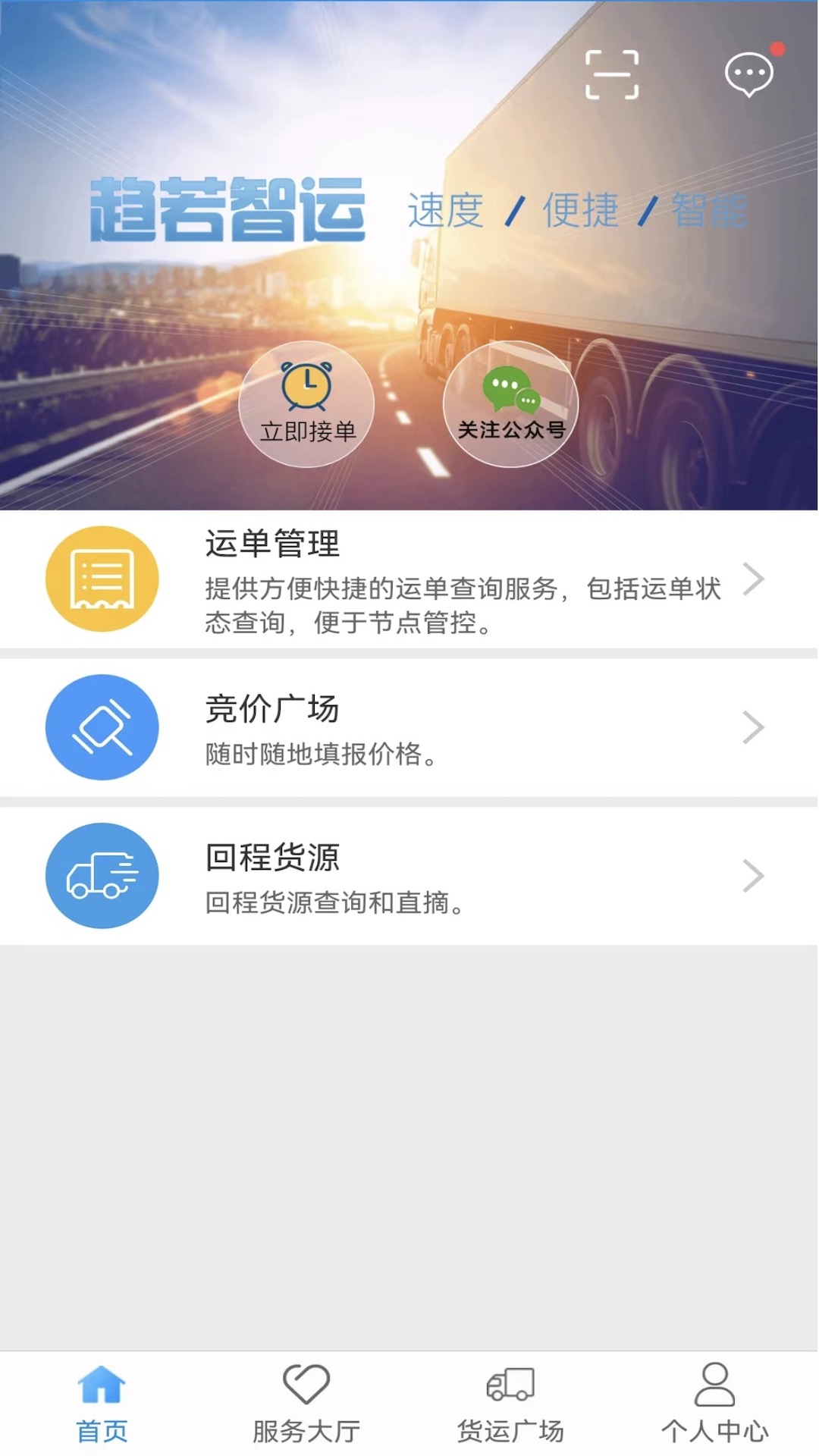This screenshot has height=1456, width=819.
Task: Click the blue auction hammer icon for 竞价广场
Action: pos(102,726)
